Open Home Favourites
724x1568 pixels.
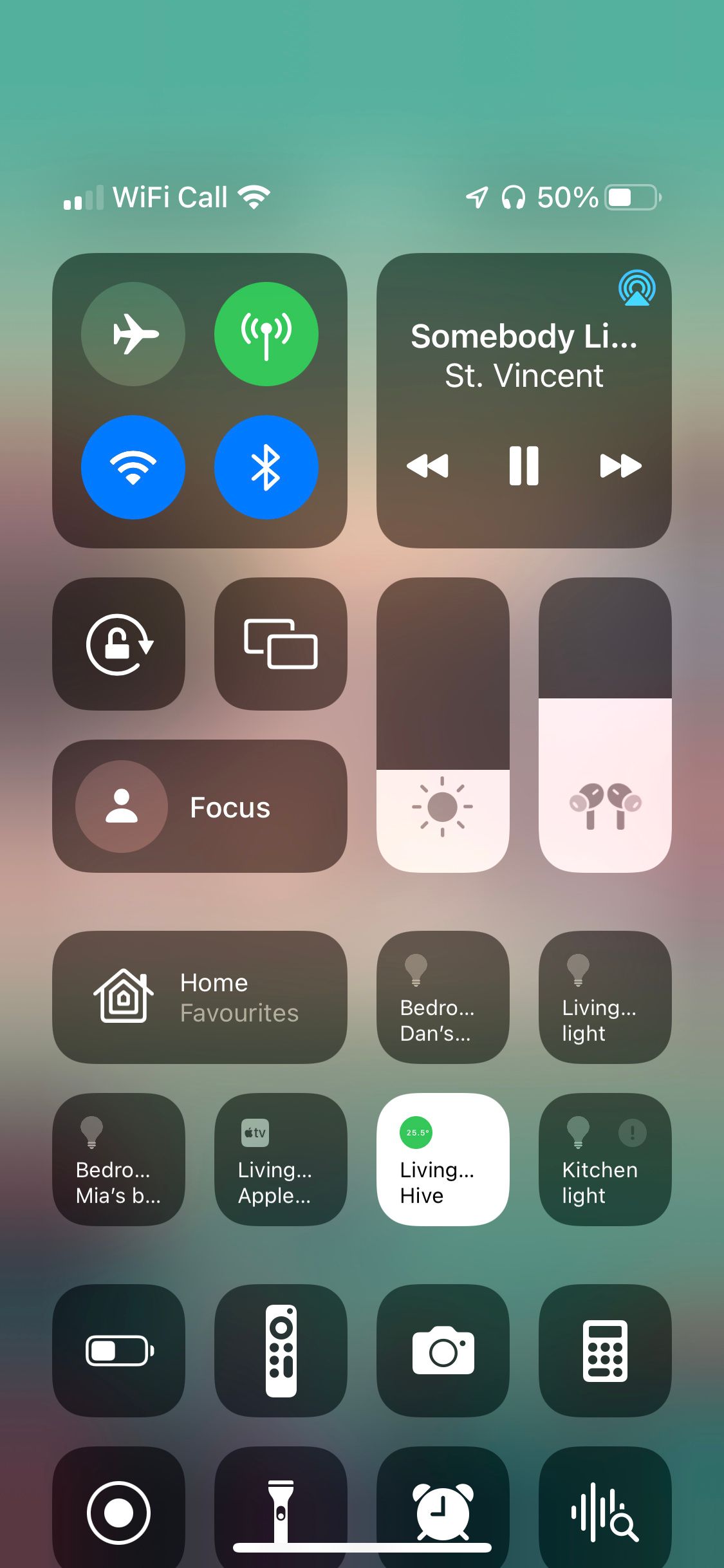coord(200,997)
